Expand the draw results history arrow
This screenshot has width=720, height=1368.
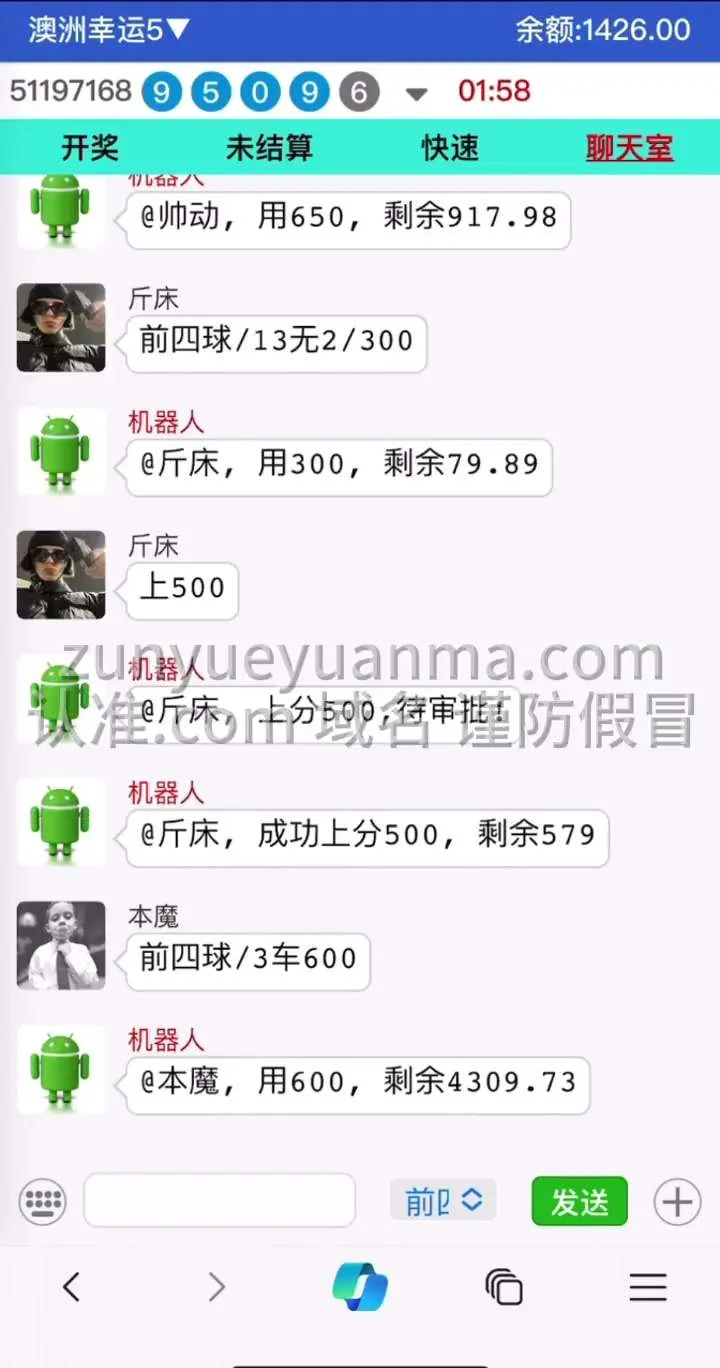tap(416, 94)
